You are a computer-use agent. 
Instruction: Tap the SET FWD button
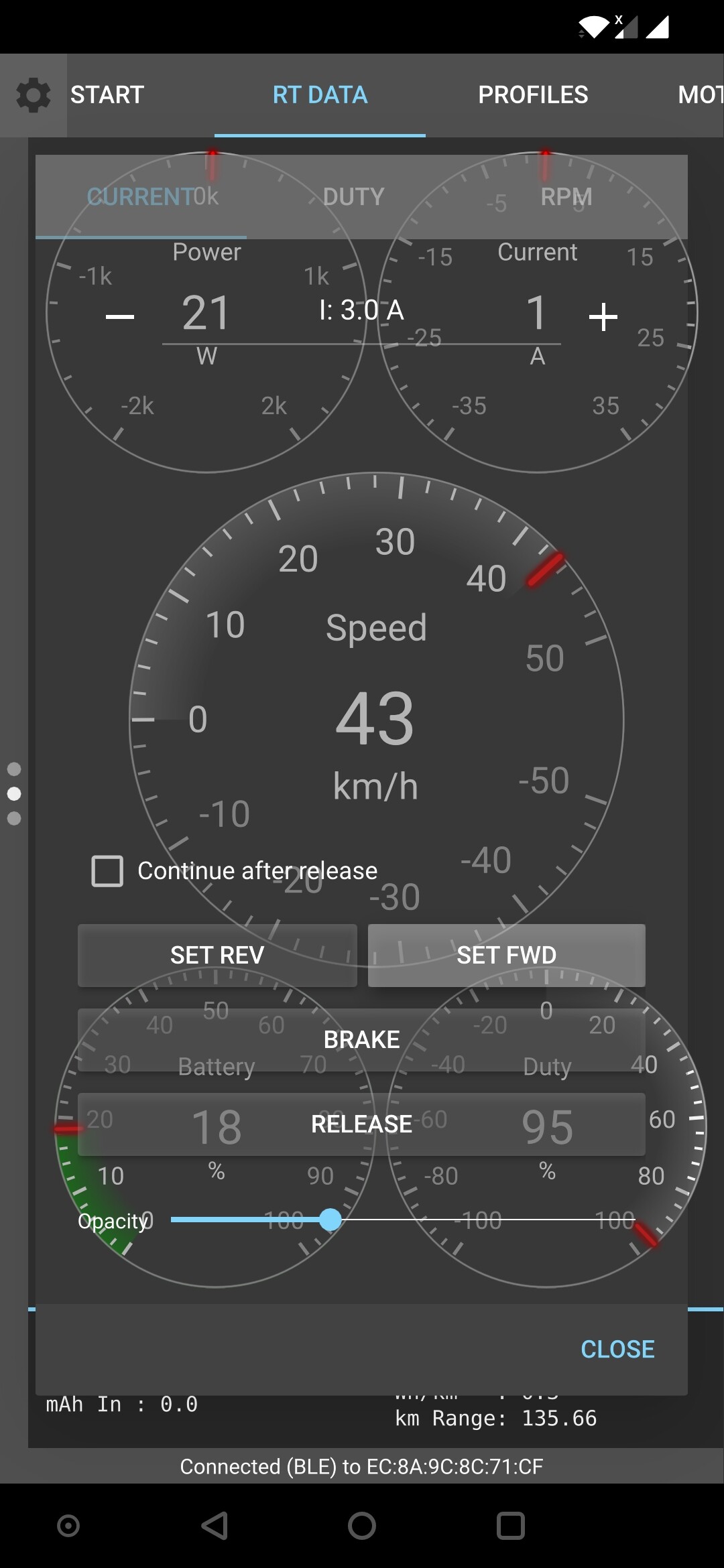click(507, 955)
